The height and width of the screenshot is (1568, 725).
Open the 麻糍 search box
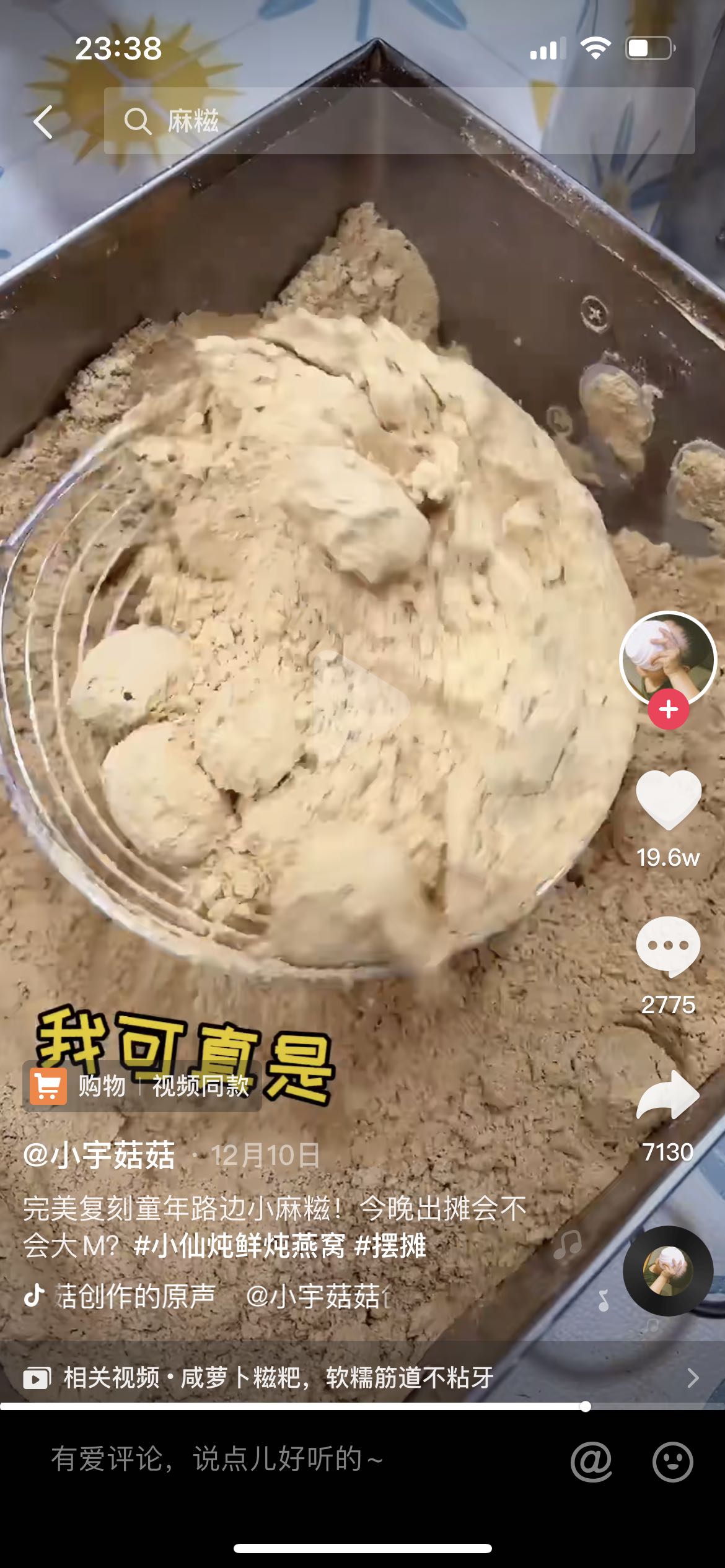click(x=399, y=121)
